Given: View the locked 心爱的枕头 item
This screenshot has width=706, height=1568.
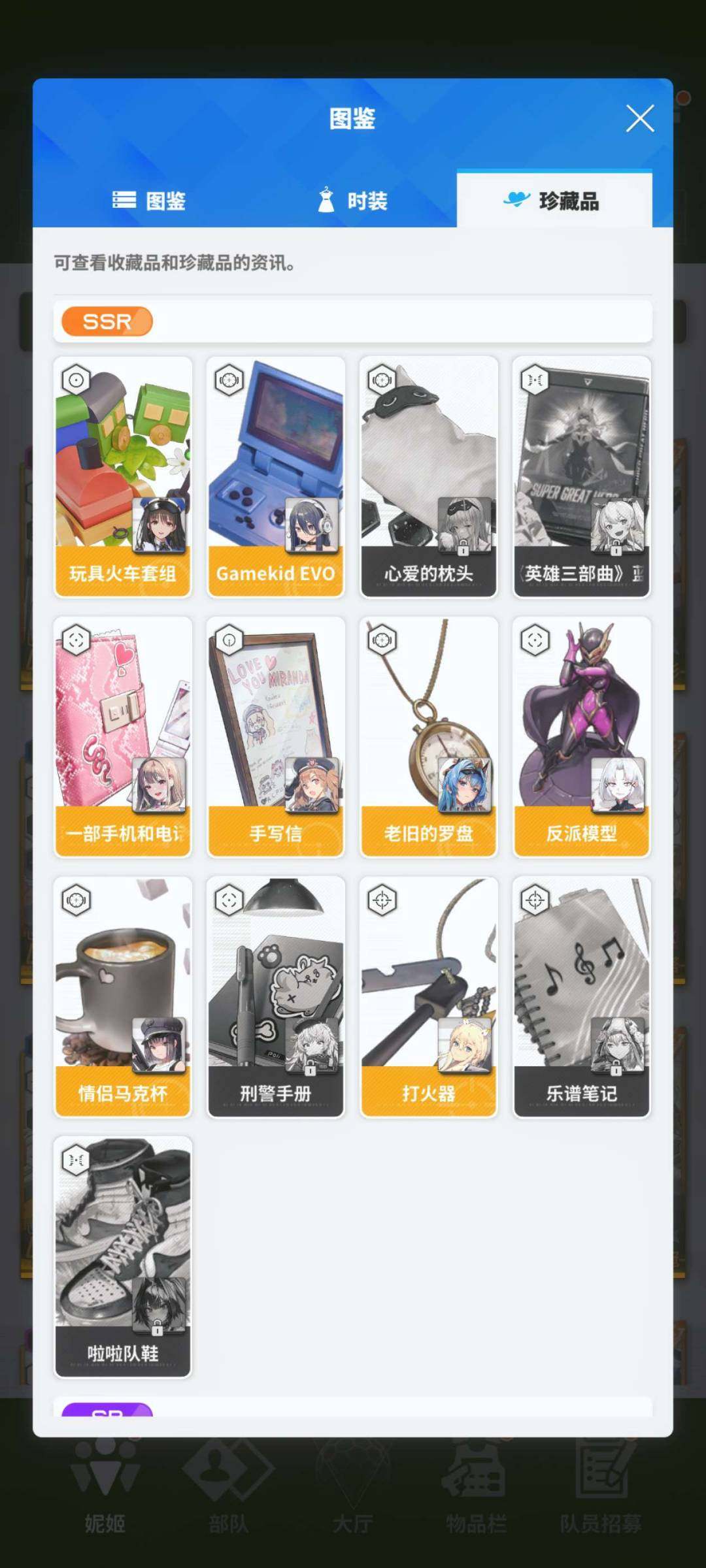Looking at the screenshot, I should coord(429,477).
